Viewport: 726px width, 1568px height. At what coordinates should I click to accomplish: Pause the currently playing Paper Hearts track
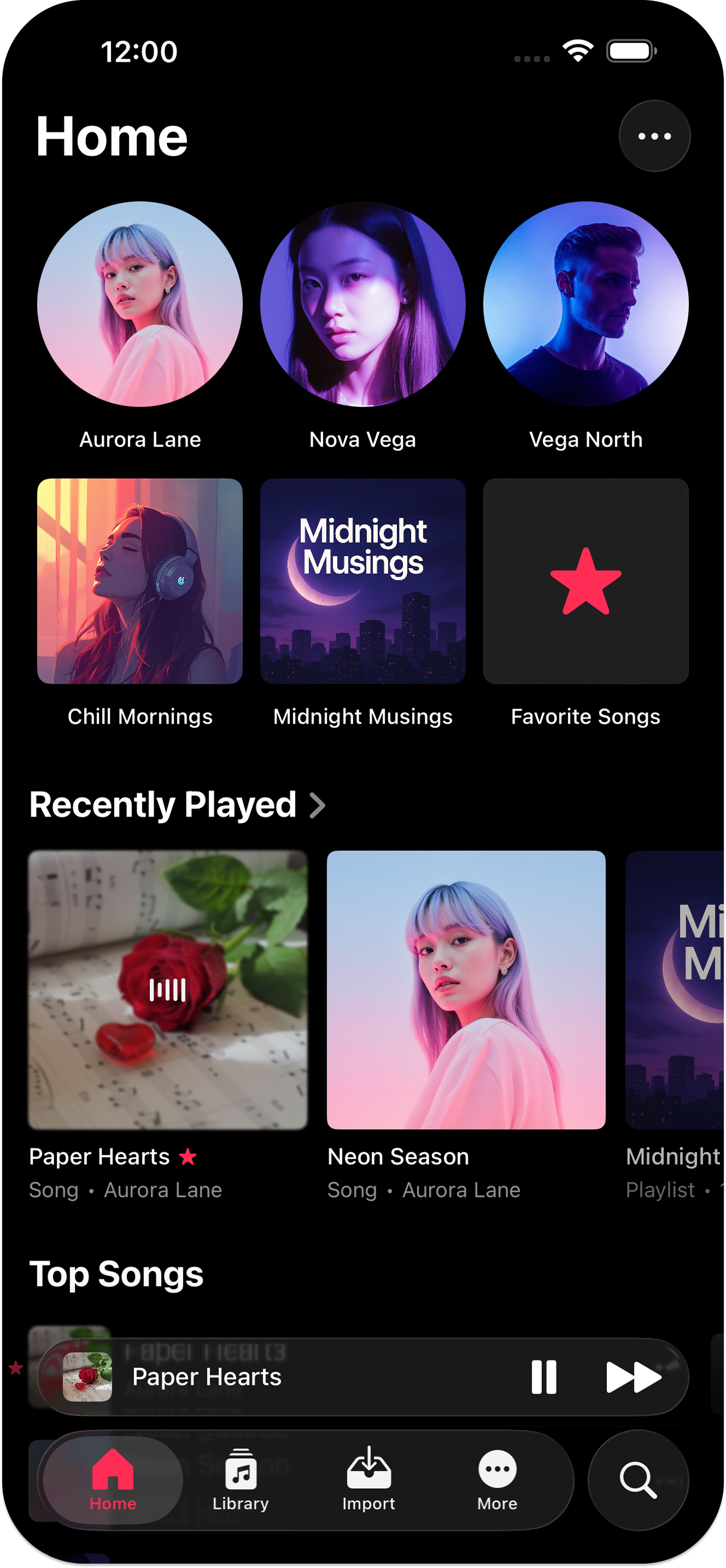pyautogui.click(x=544, y=1377)
